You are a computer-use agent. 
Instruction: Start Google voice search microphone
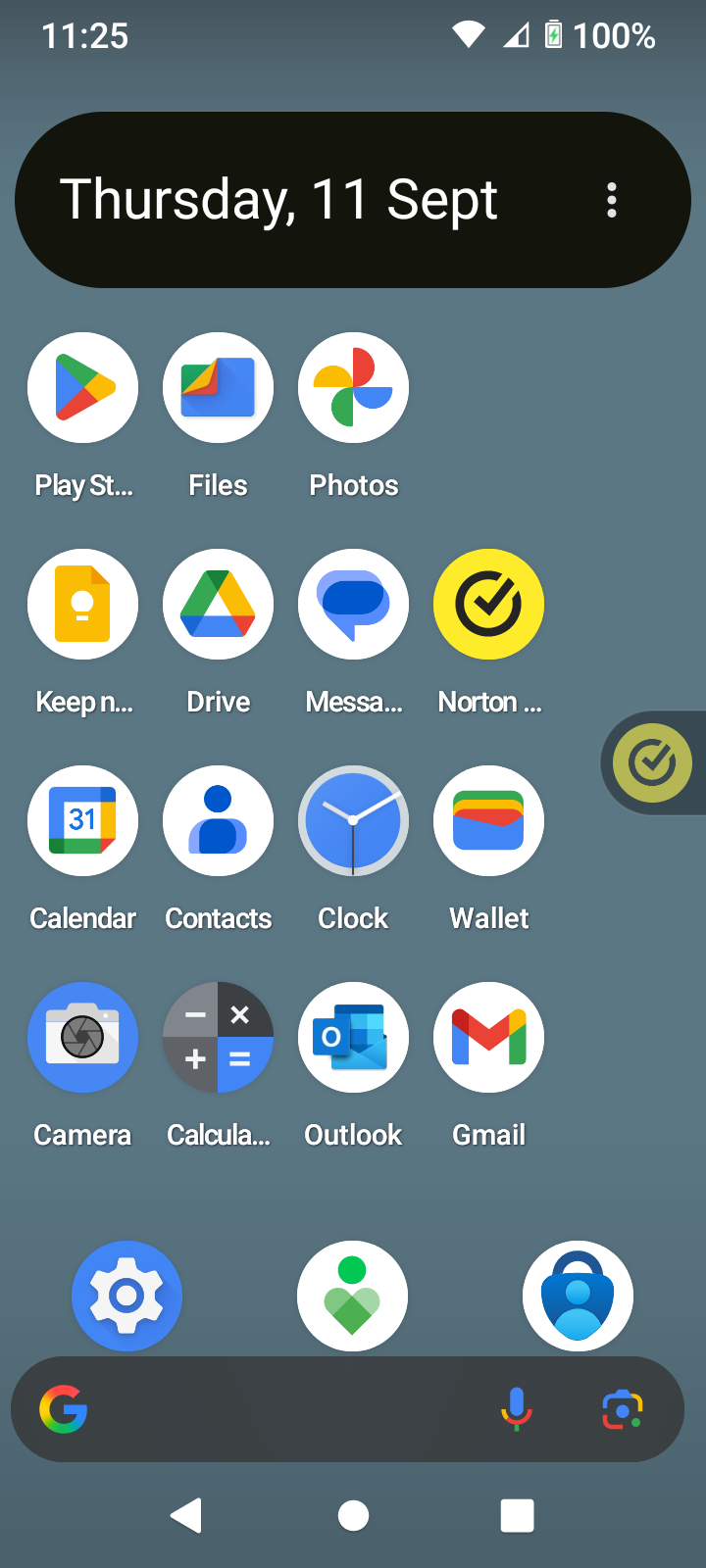[x=516, y=1410]
